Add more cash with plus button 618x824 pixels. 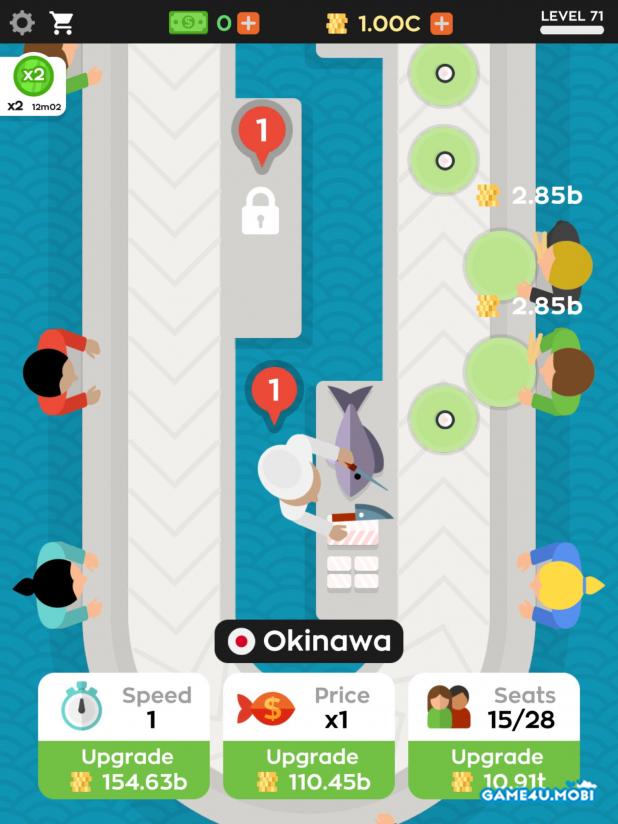(x=249, y=23)
